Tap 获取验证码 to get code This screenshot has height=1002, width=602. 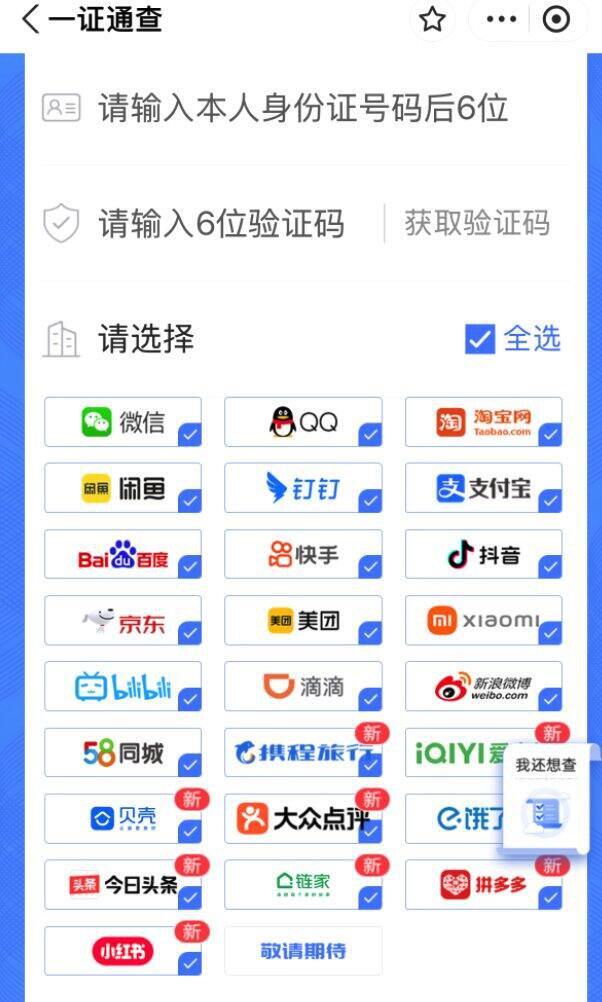[x=477, y=223]
